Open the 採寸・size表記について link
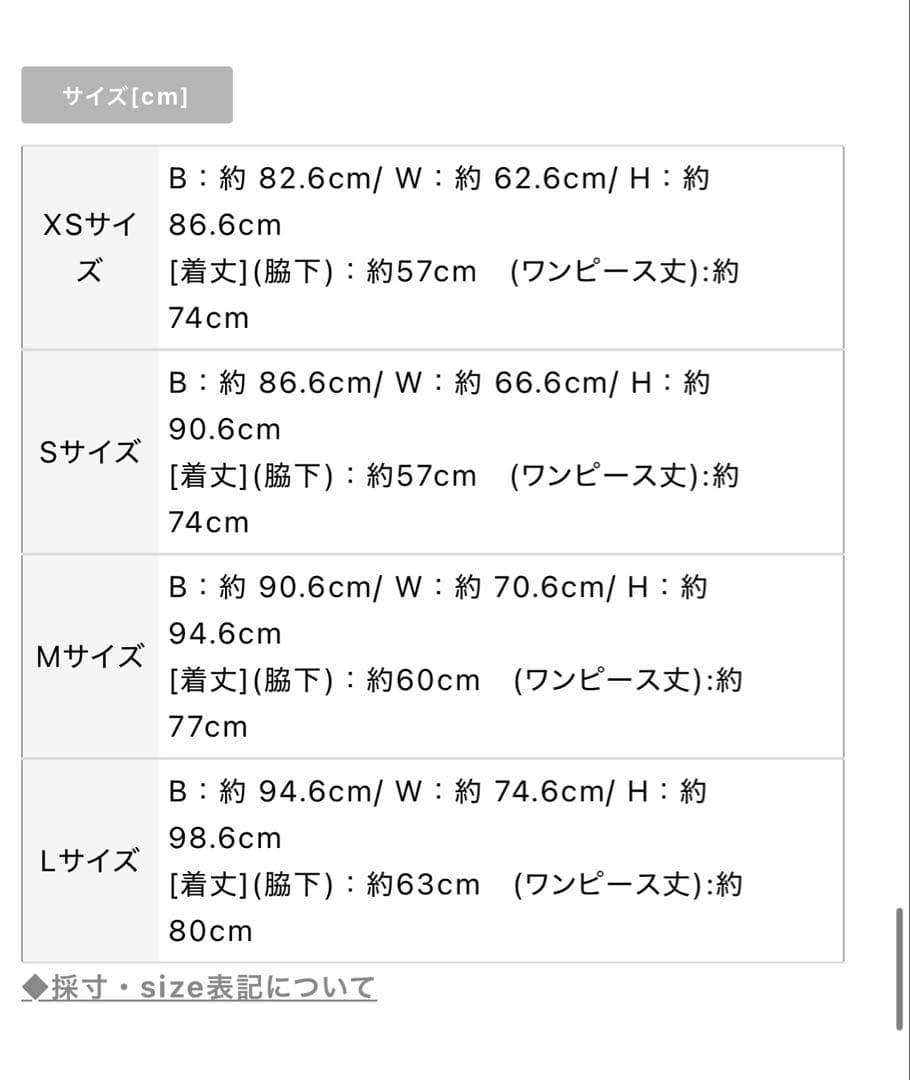This screenshot has width=910, height=1080. pyautogui.click(x=199, y=988)
